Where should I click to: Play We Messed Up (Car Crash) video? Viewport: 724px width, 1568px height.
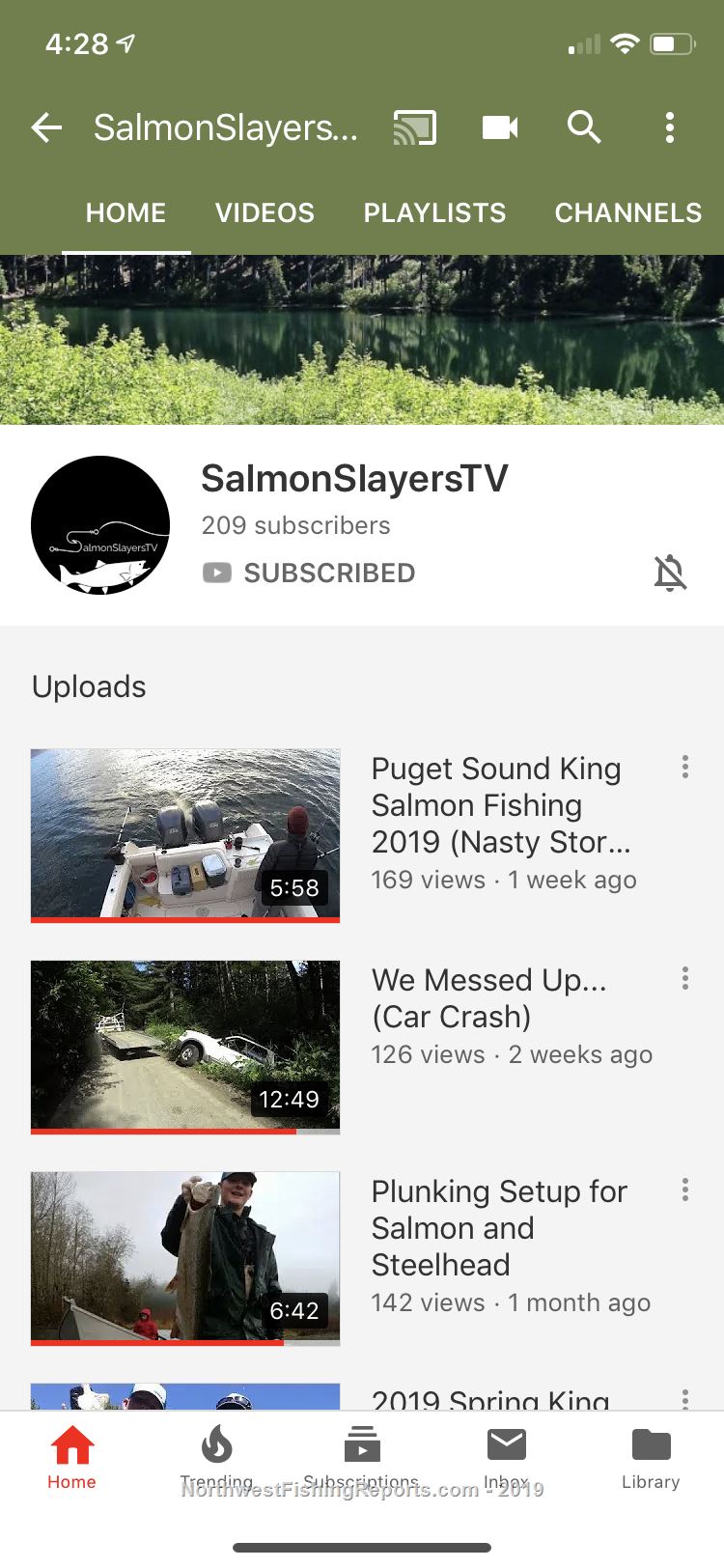185,1047
